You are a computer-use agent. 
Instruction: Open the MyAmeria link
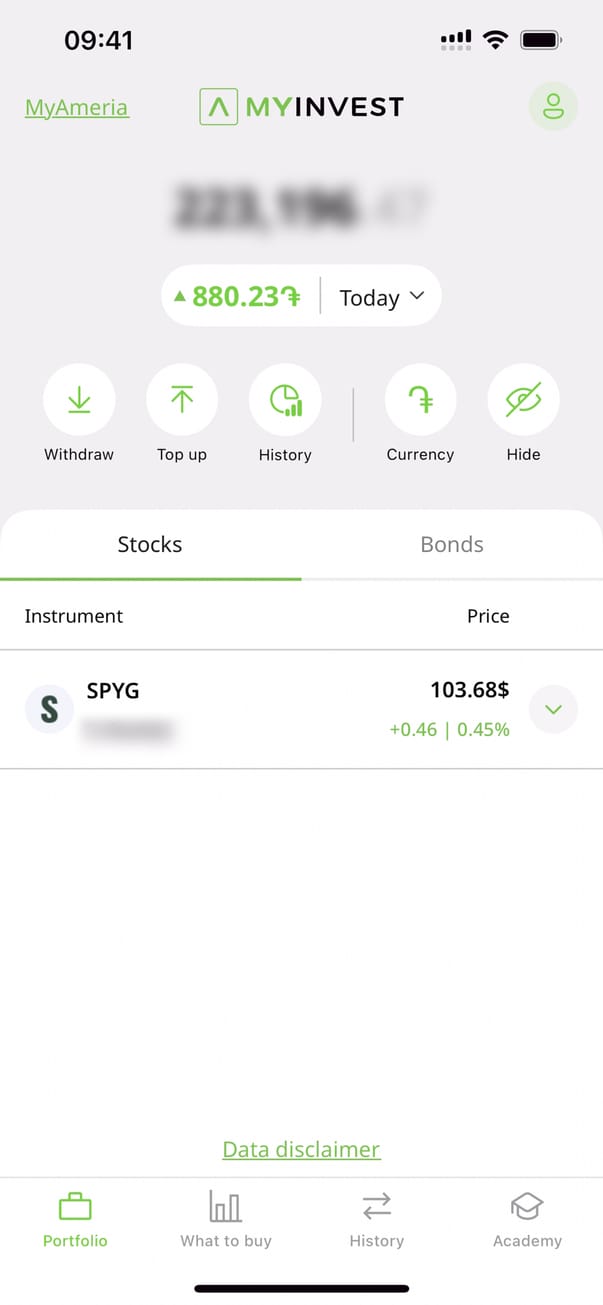(76, 107)
